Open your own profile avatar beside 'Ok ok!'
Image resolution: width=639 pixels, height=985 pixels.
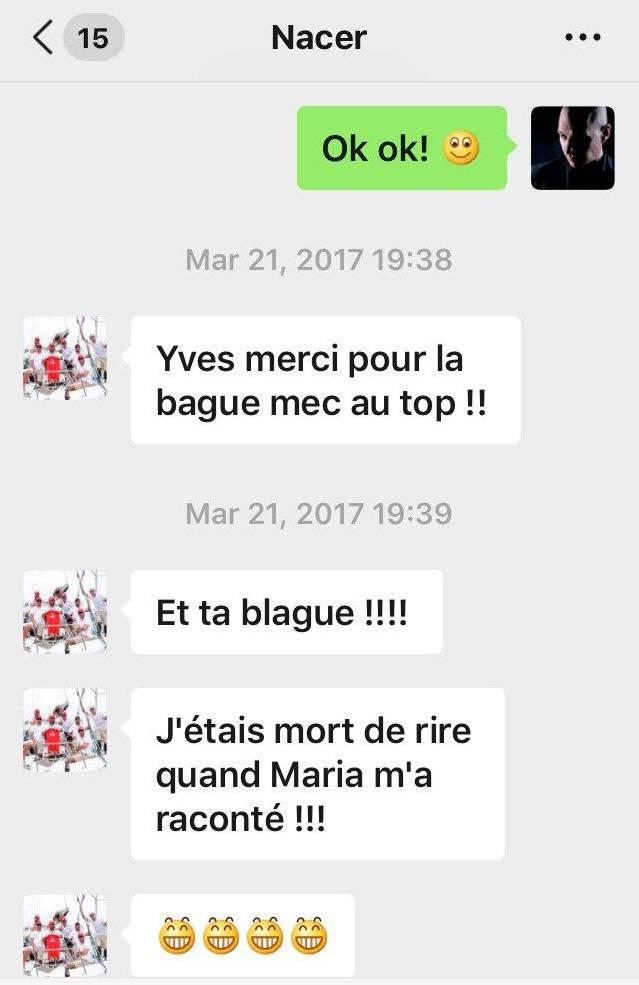click(572, 148)
